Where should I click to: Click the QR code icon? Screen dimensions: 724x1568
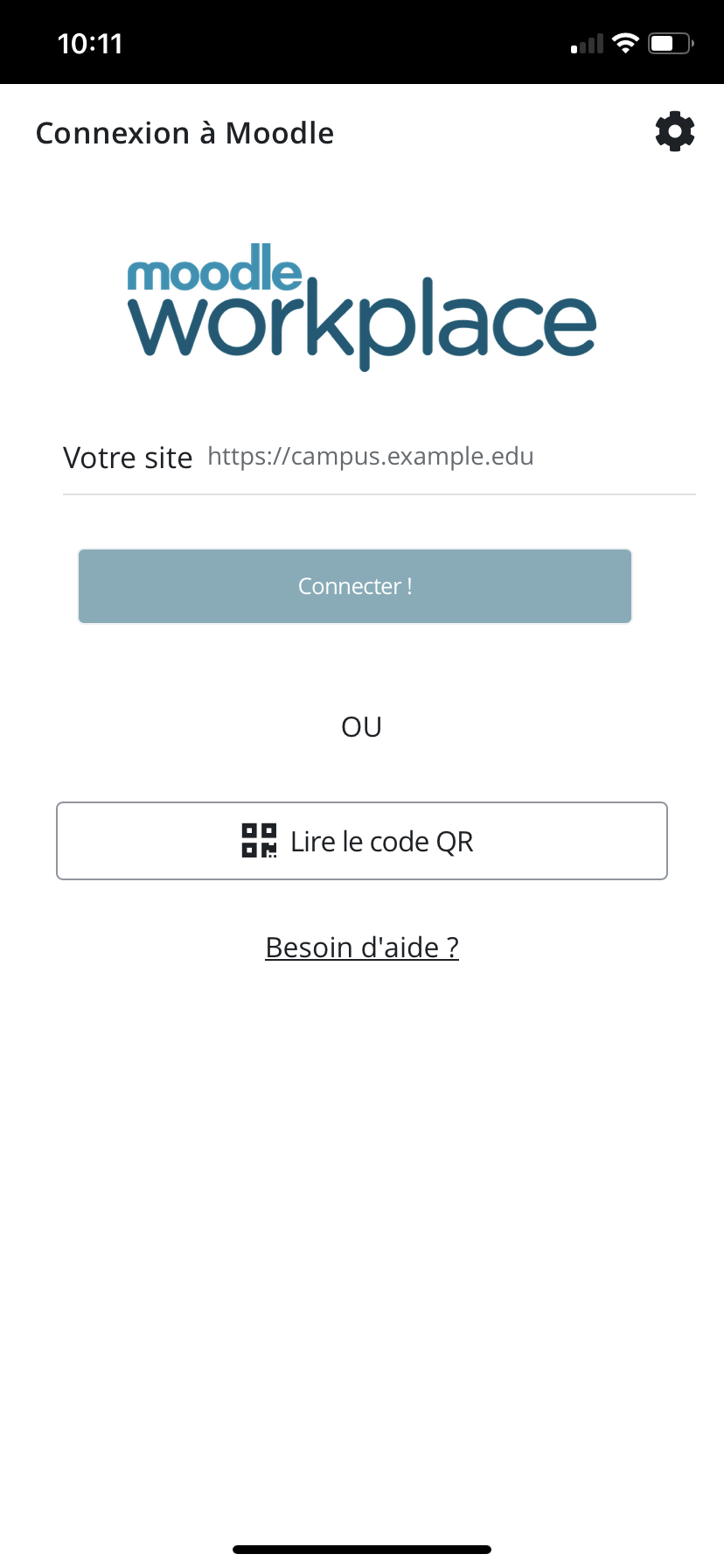[x=258, y=841]
